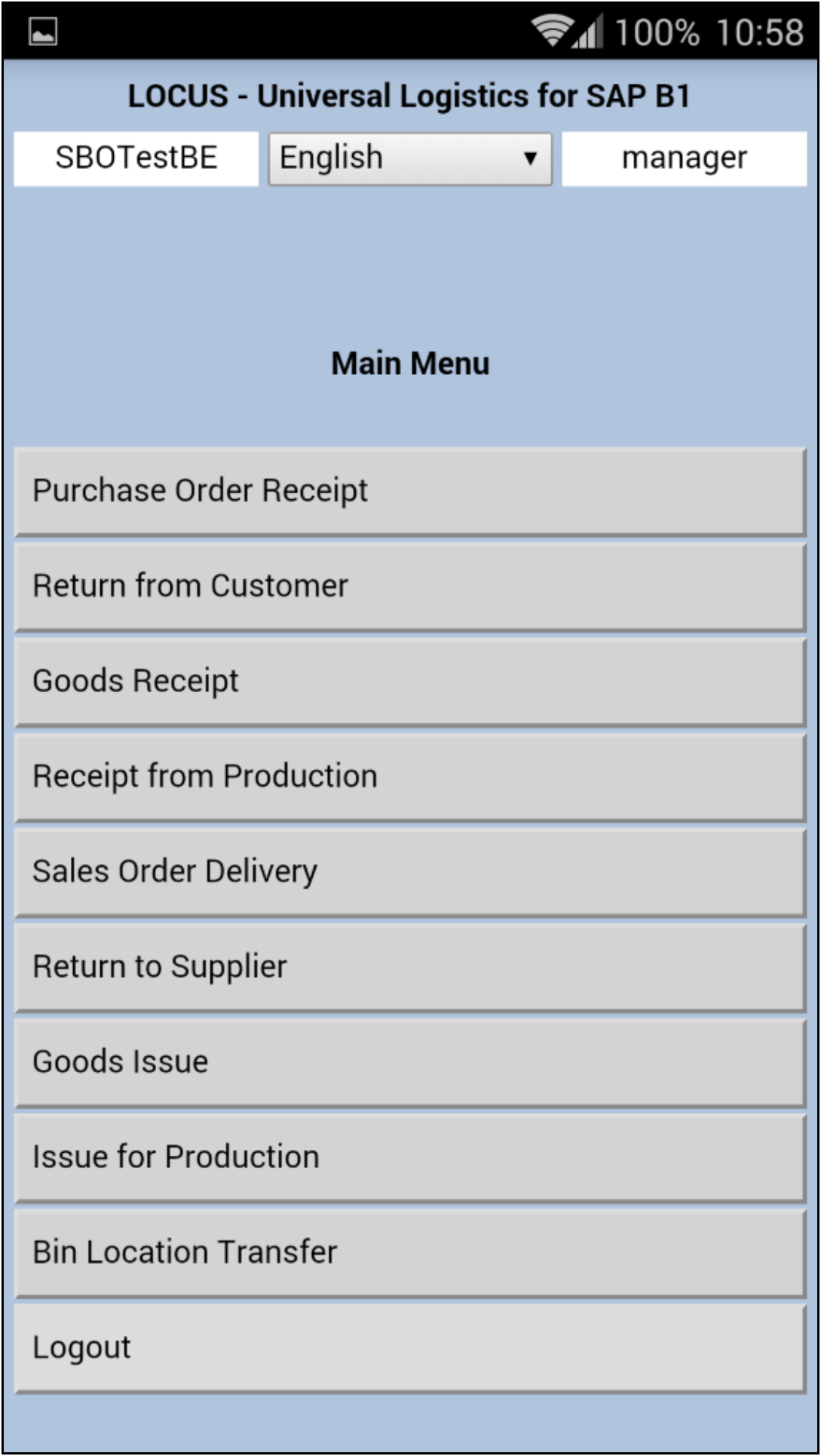Choose Issue for Production

pyautogui.click(x=410, y=1158)
